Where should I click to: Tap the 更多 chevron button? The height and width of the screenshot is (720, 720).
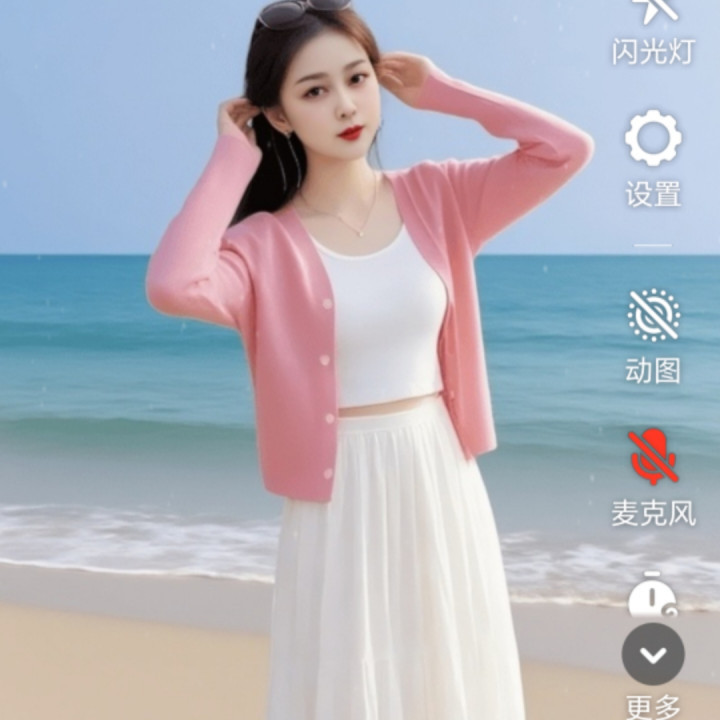(653, 654)
